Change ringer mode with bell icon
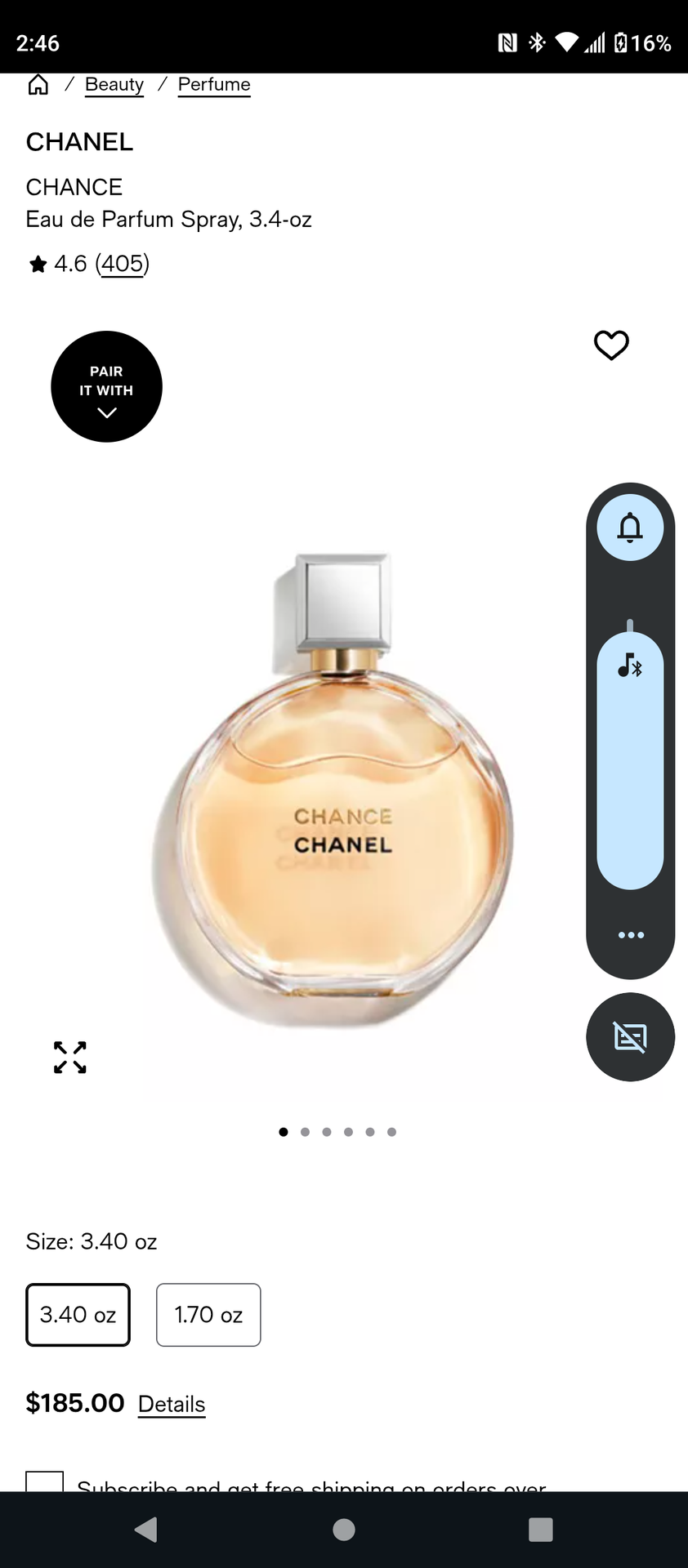Screen dimensions: 688x1568 630,528
